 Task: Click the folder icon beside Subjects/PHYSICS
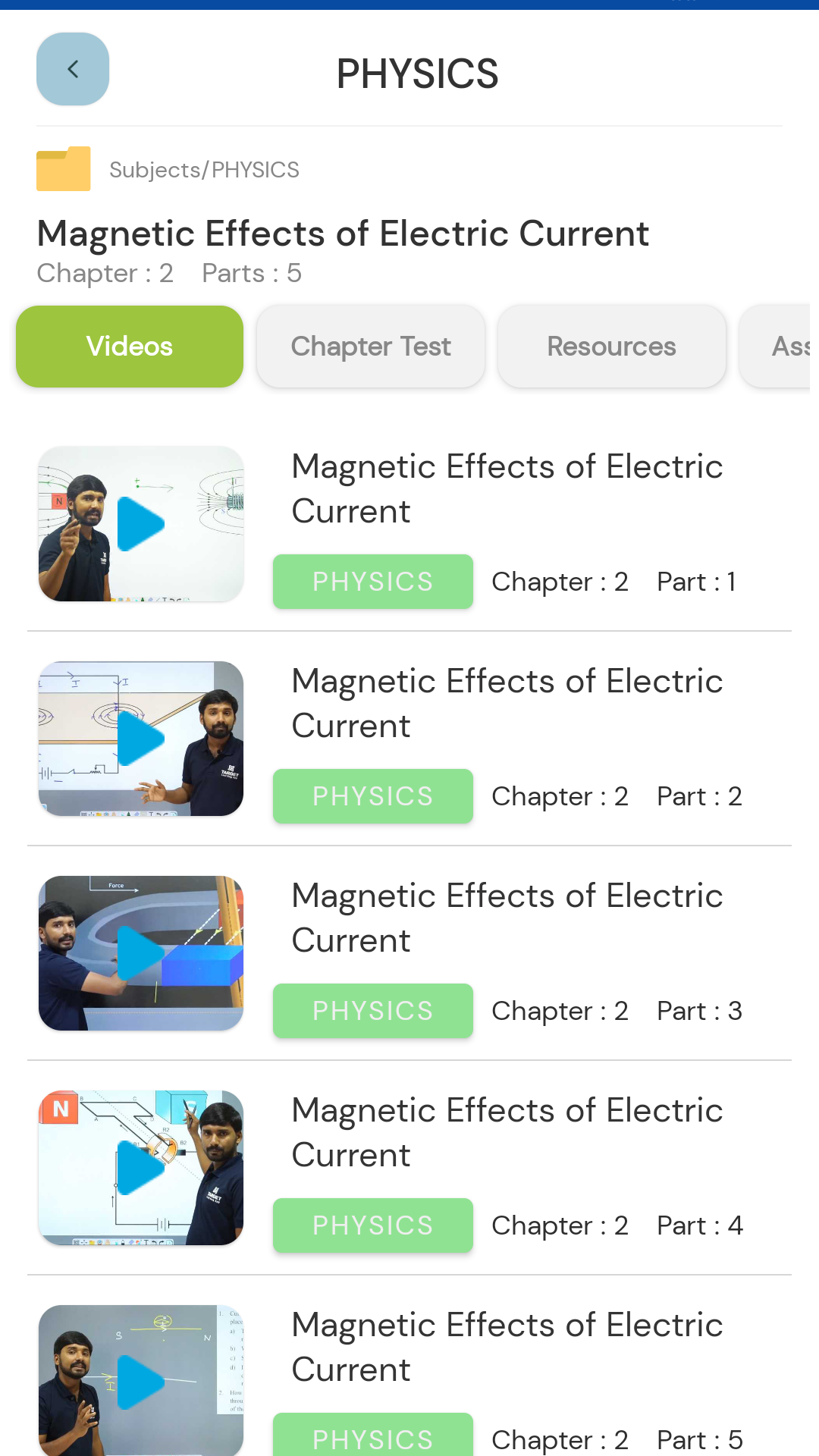63,168
